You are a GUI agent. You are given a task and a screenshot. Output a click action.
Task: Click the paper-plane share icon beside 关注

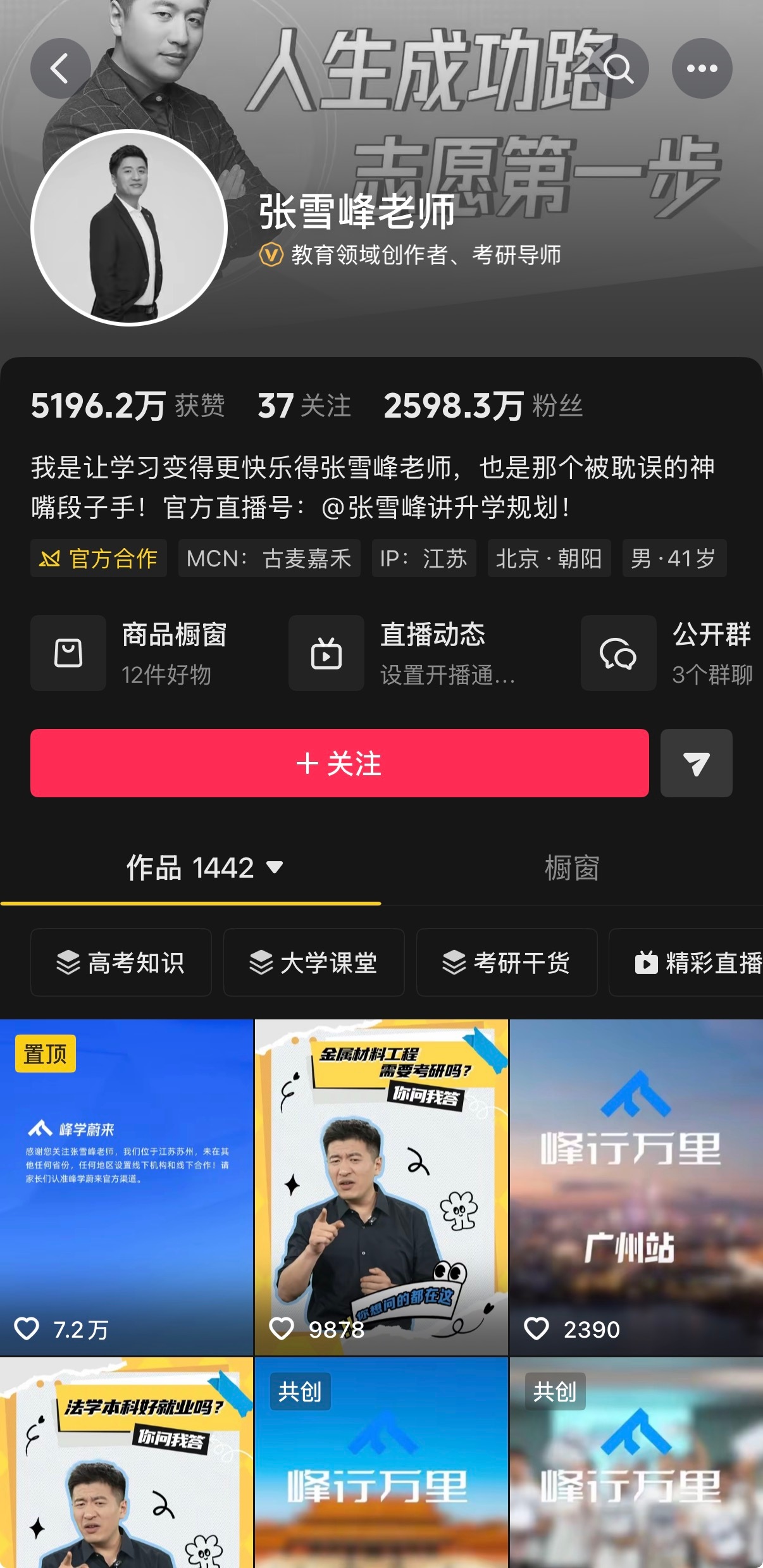pyautogui.click(x=696, y=763)
